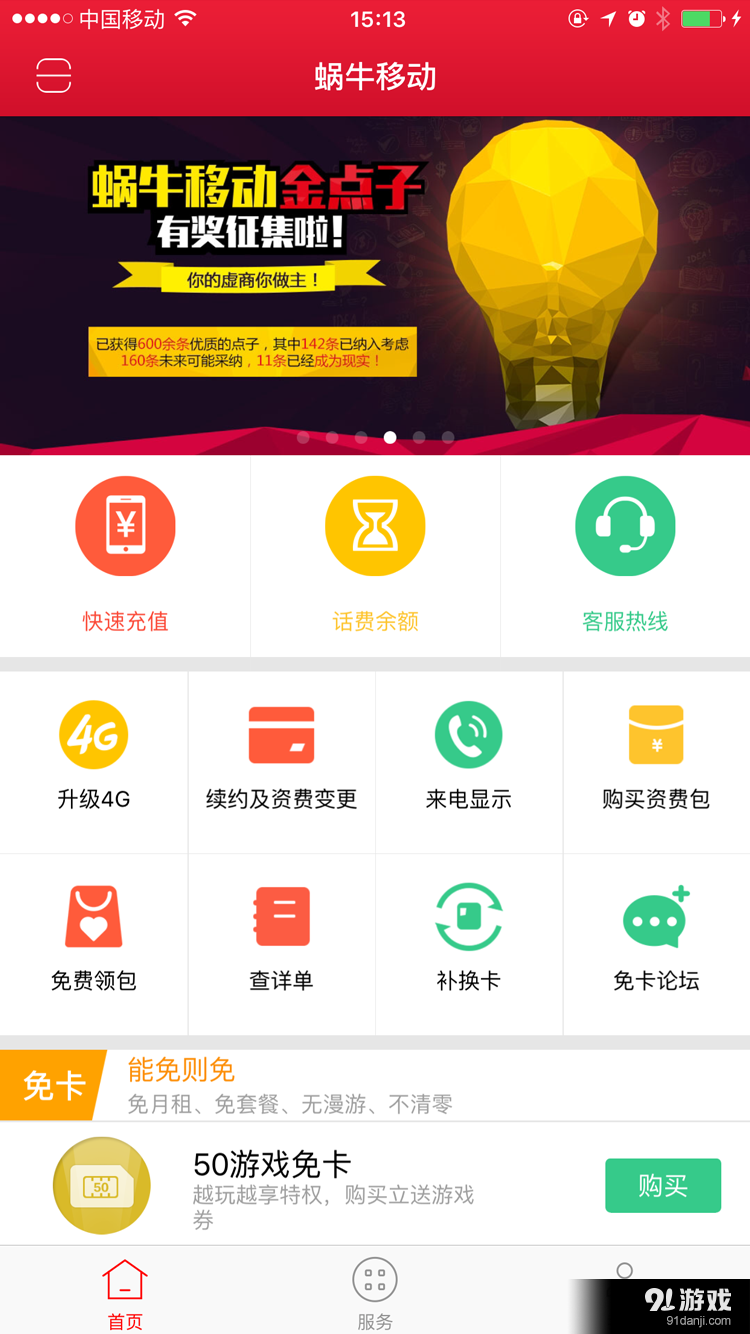Open 续约及资费变更
Screen dimensions: 750x1334
[x=281, y=760]
